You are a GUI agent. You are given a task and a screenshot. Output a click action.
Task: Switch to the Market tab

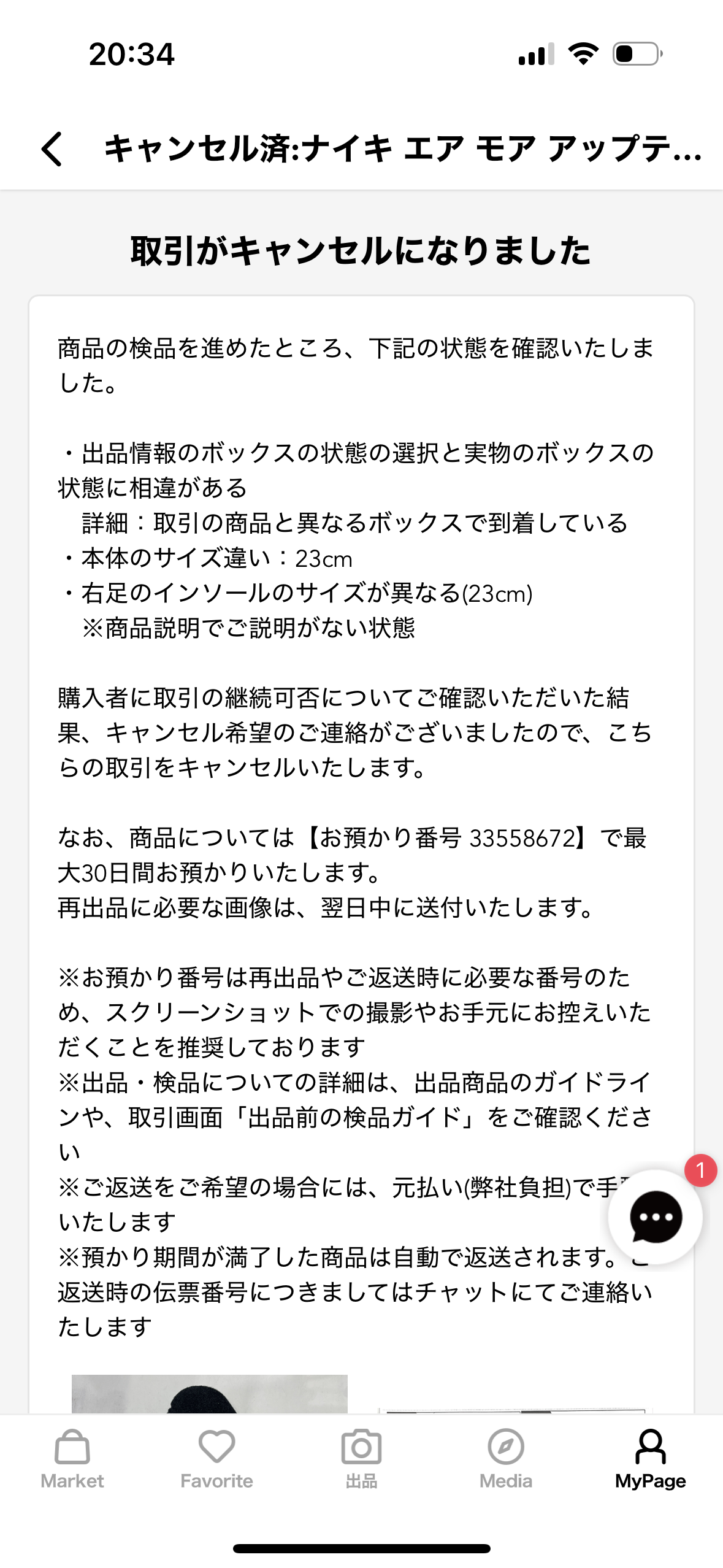pos(72,1459)
